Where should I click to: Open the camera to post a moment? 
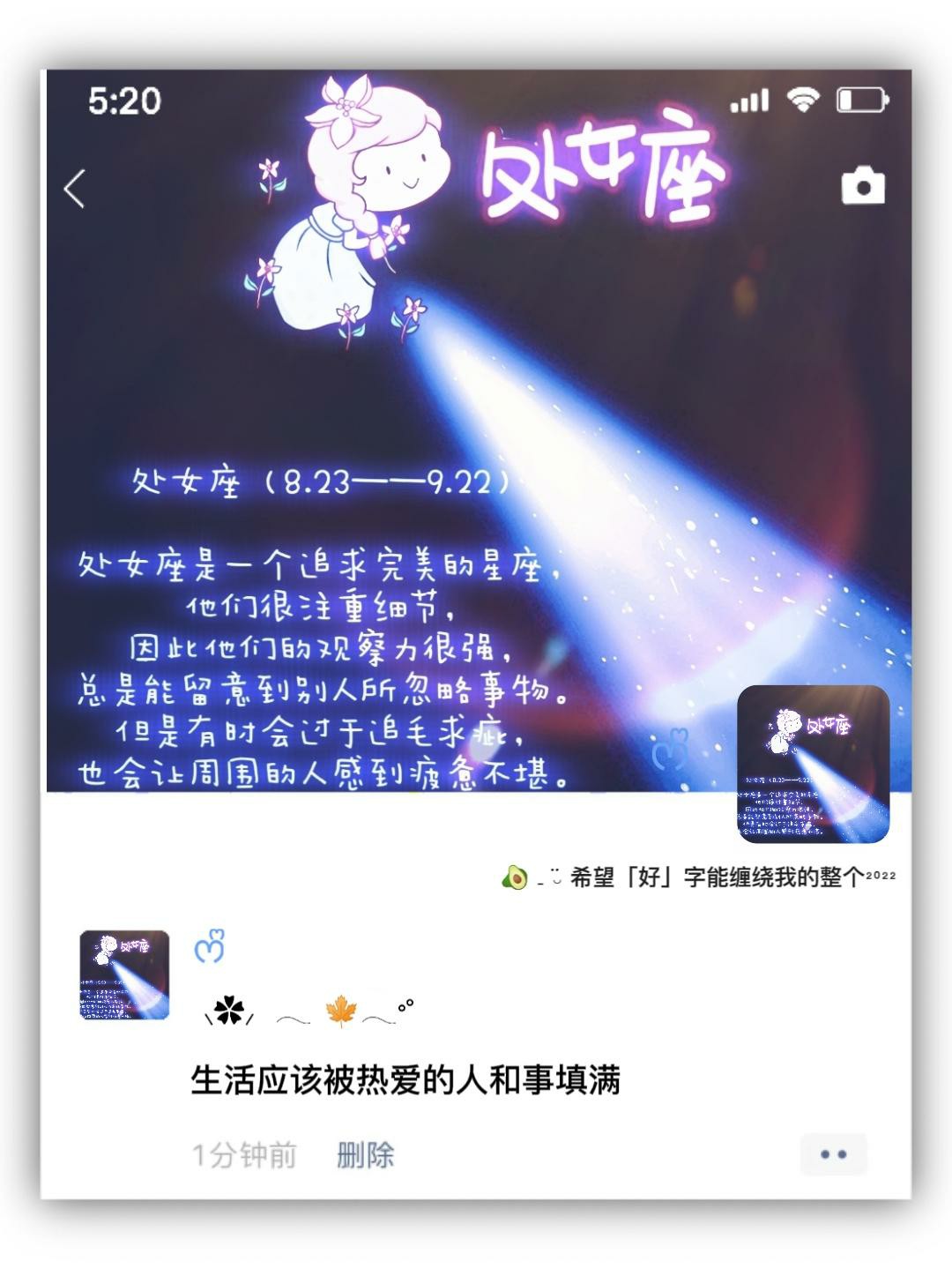(862, 185)
